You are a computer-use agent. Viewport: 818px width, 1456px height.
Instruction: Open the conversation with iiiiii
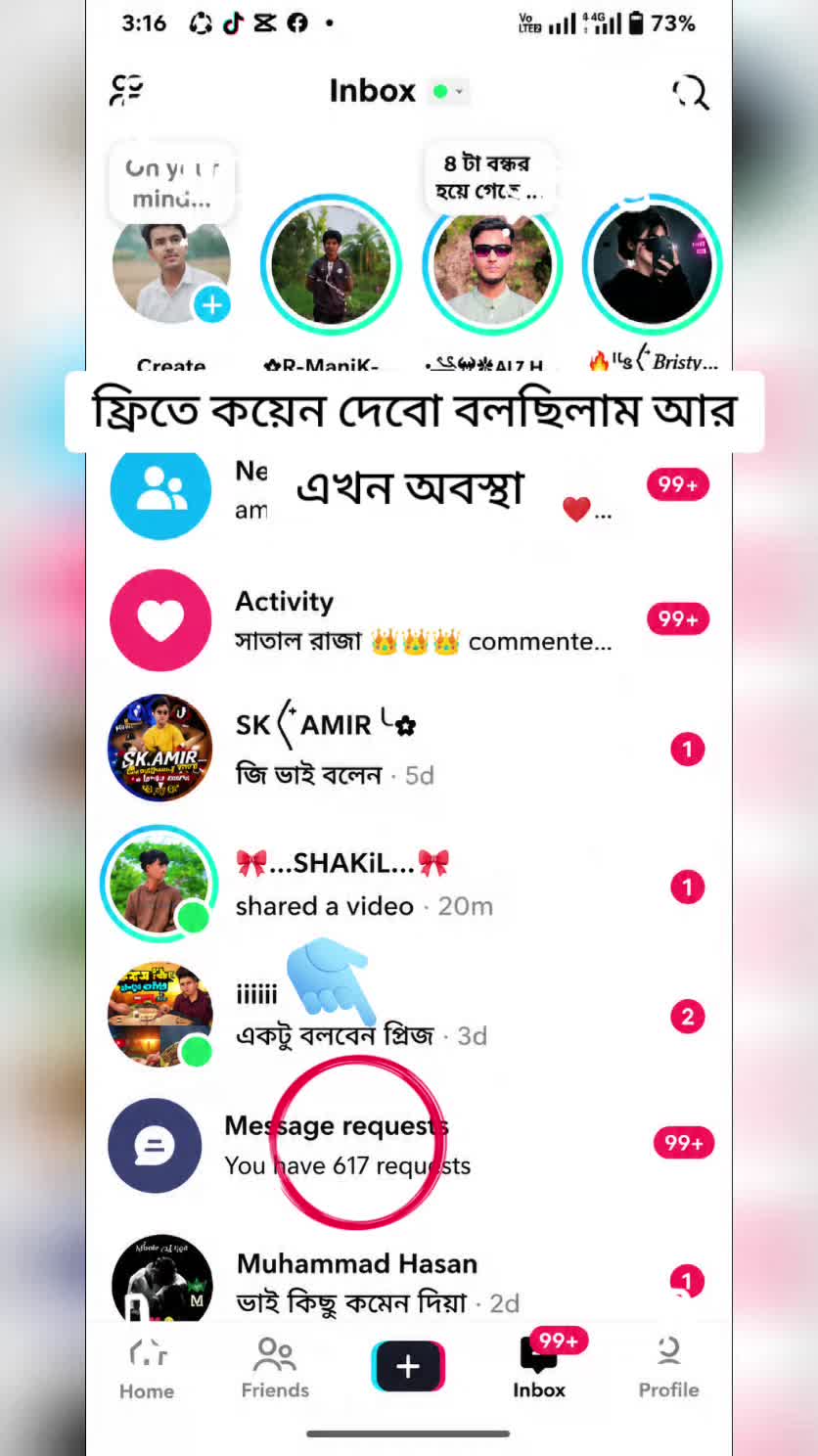tap(409, 1016)
